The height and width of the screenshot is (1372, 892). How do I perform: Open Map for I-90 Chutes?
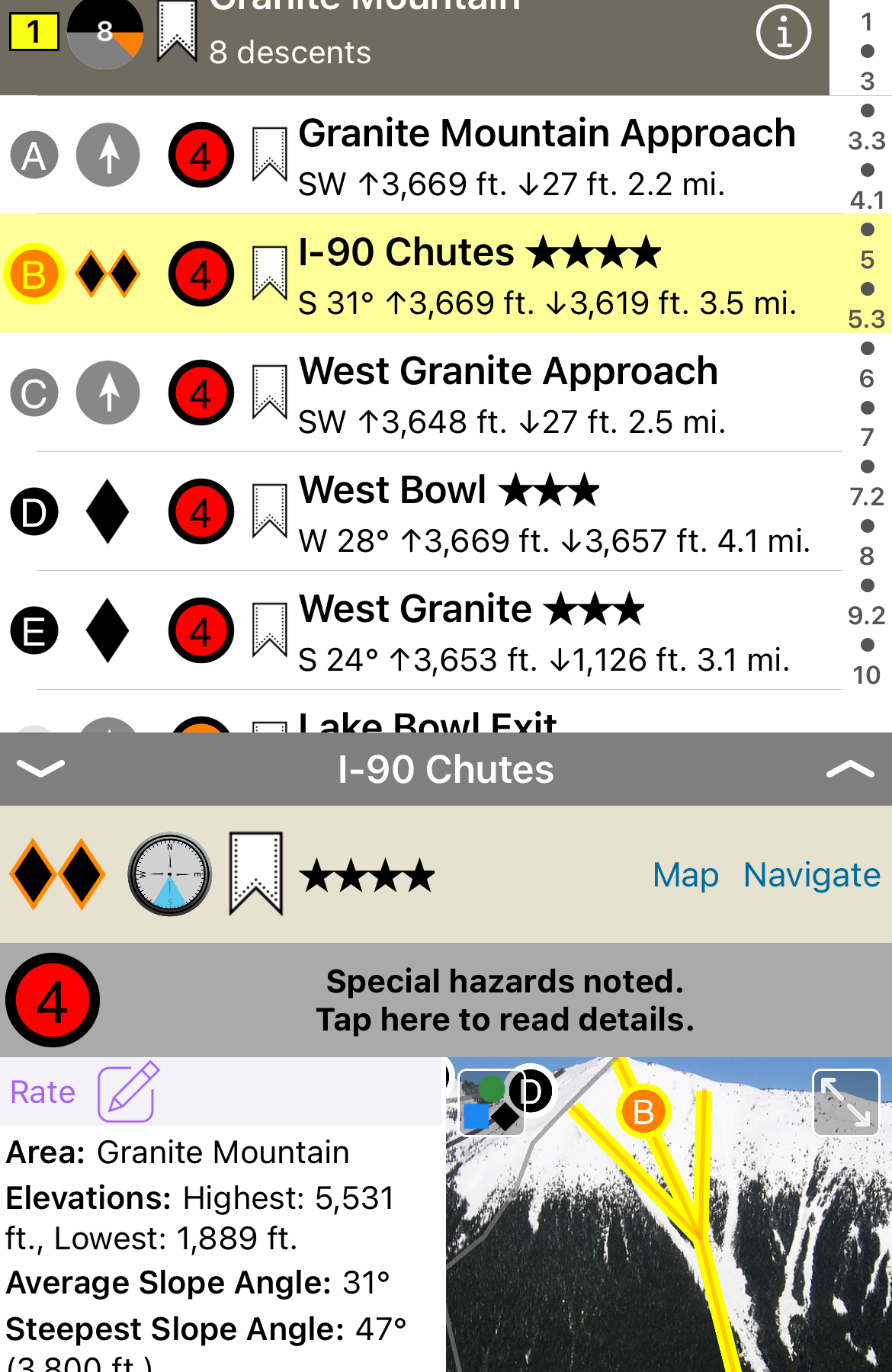[685, 875]
